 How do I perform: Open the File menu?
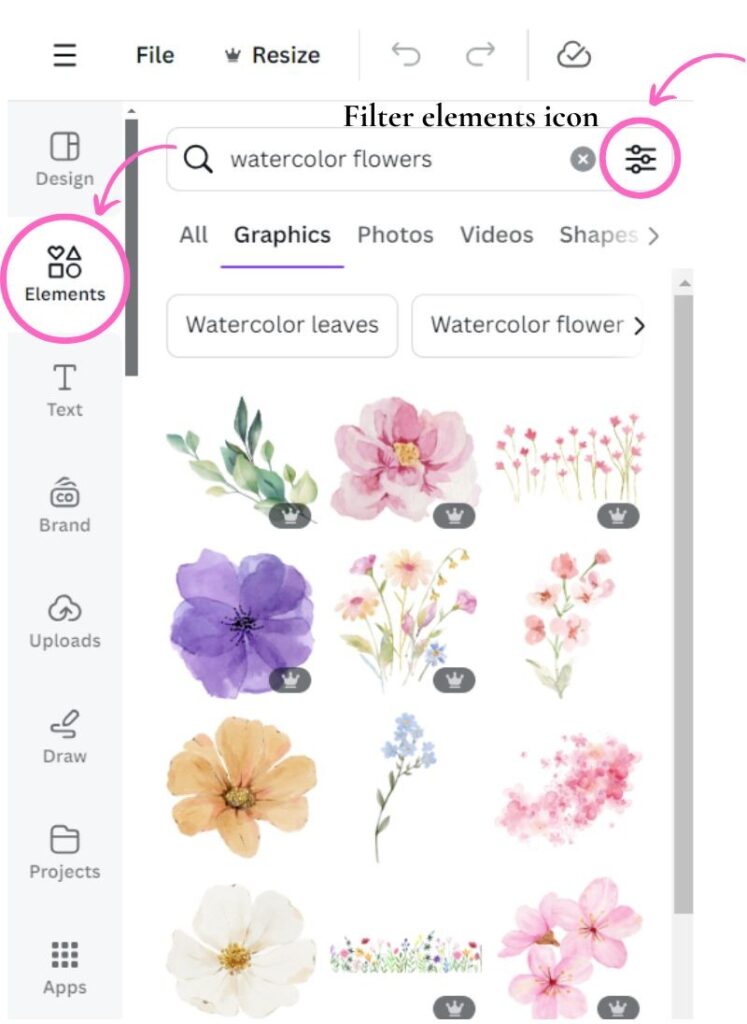pyautogui.click(x=155, y=55)
